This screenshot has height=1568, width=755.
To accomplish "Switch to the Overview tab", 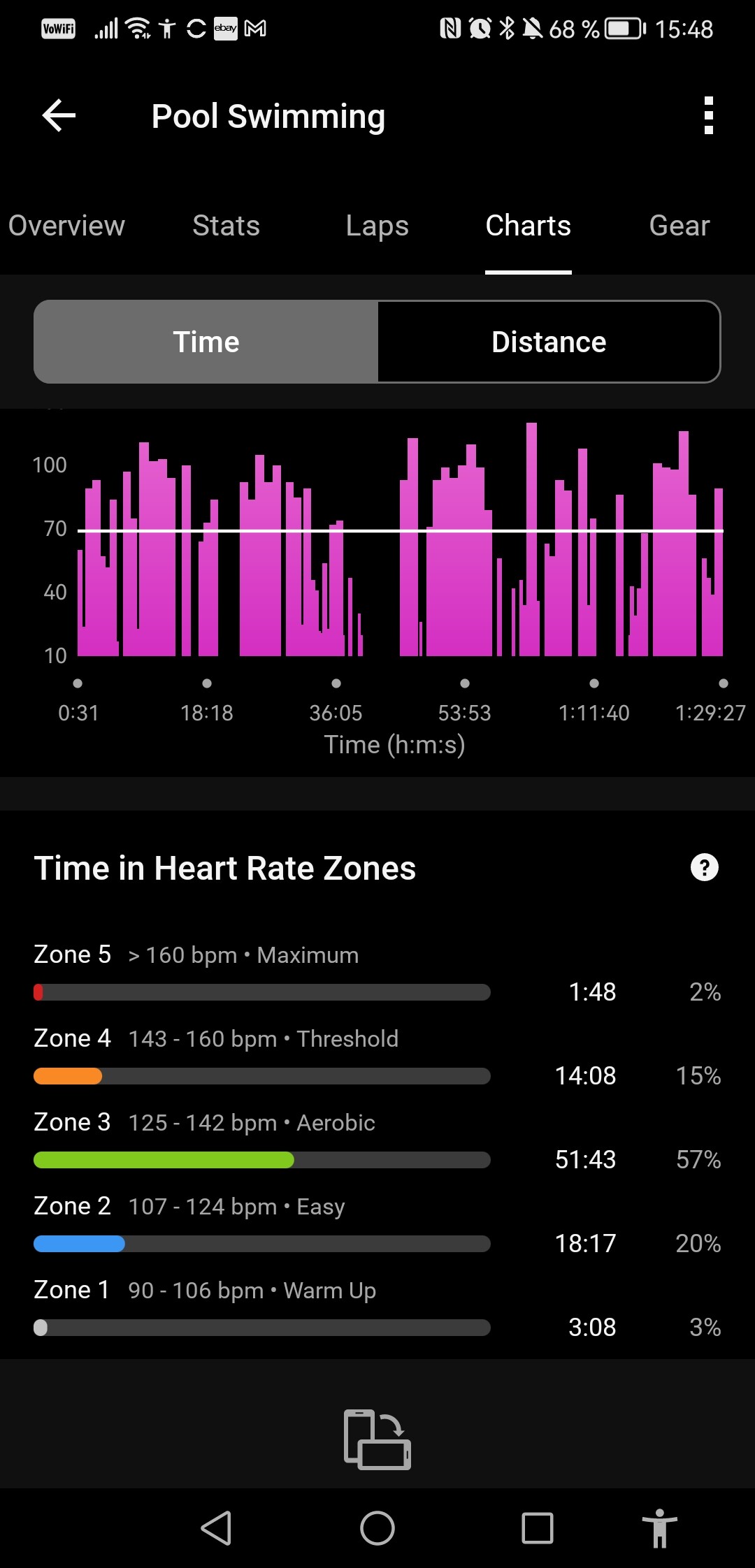I will pyautogui.click(x=66, y=226).
